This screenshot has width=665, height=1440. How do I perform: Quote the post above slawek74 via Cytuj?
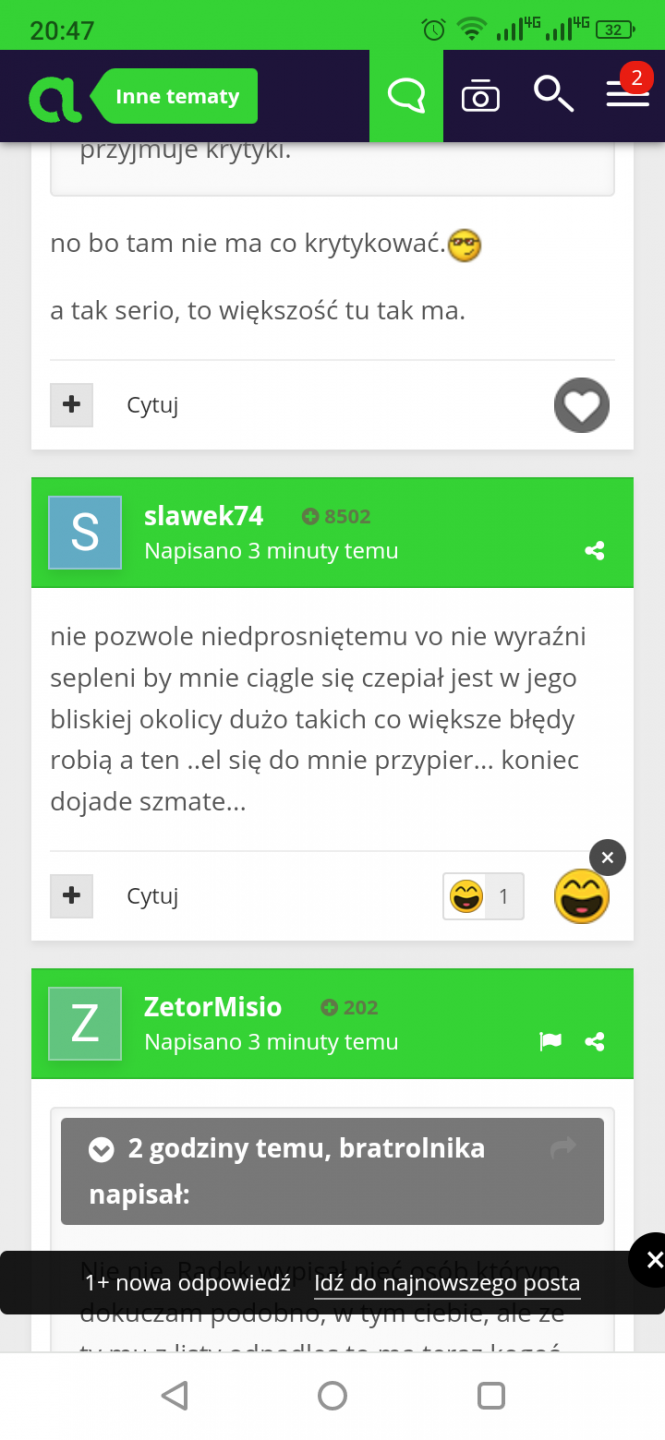pyautogui.click(x=152, y=406)
